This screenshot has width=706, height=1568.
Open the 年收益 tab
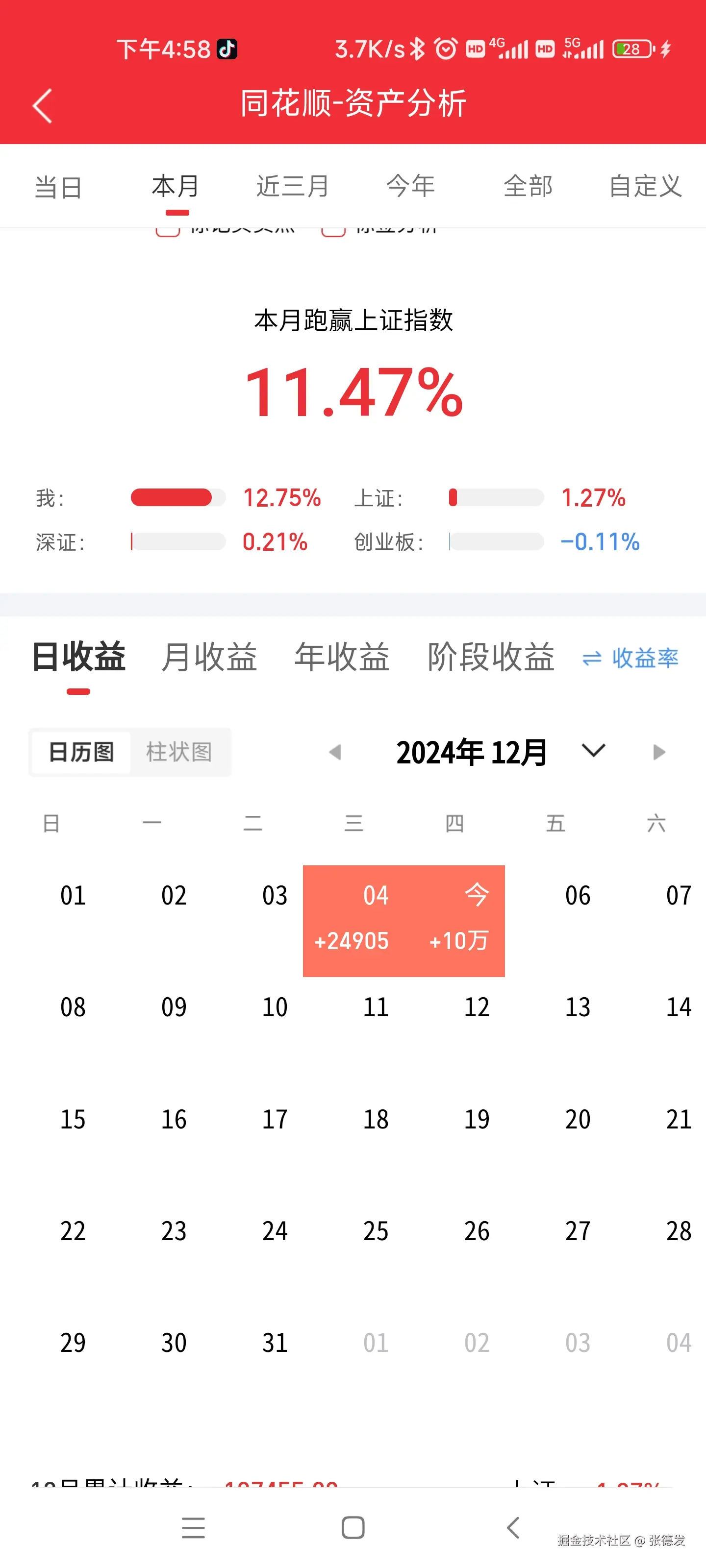pyautogui.click(x=342, y=658)
